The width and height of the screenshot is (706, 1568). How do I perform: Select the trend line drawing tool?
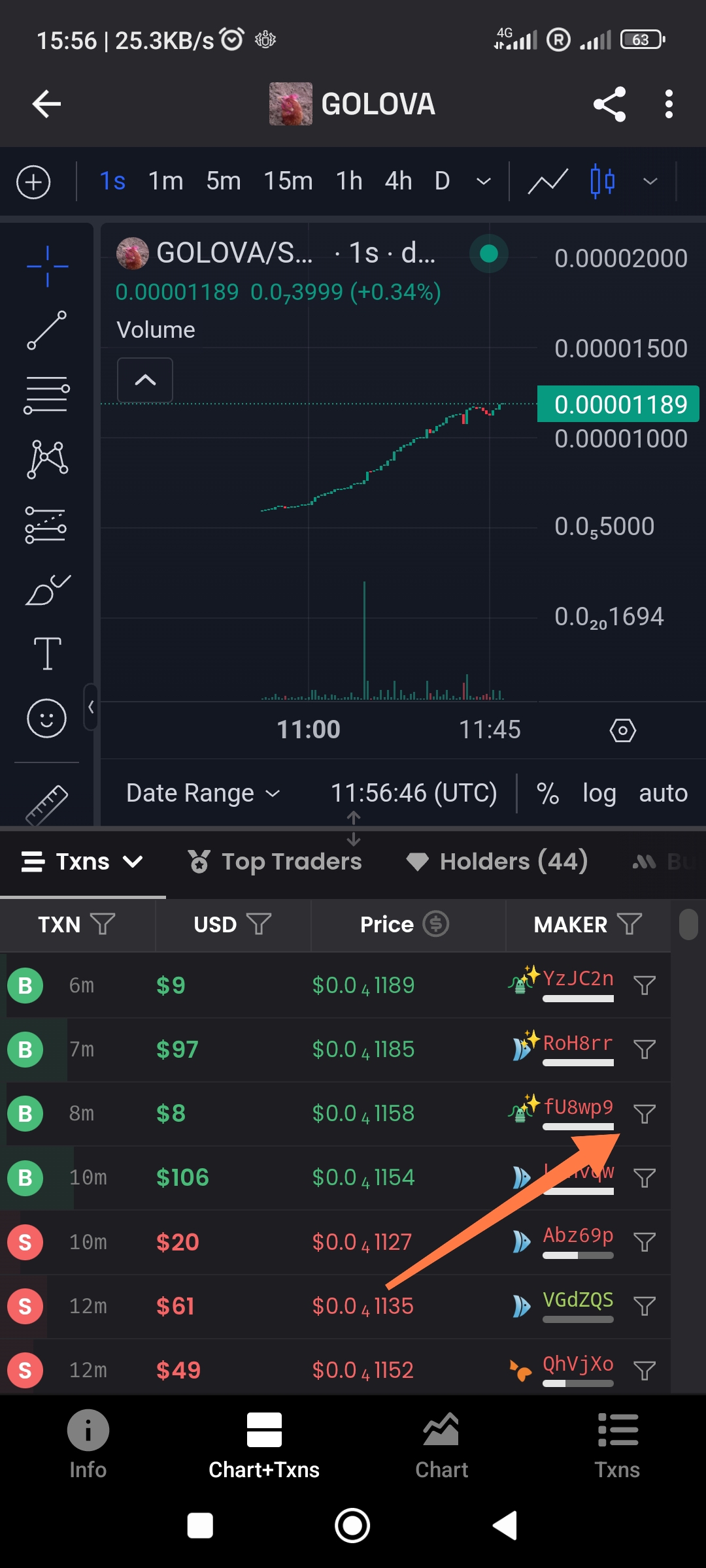(x=46, y=330)
